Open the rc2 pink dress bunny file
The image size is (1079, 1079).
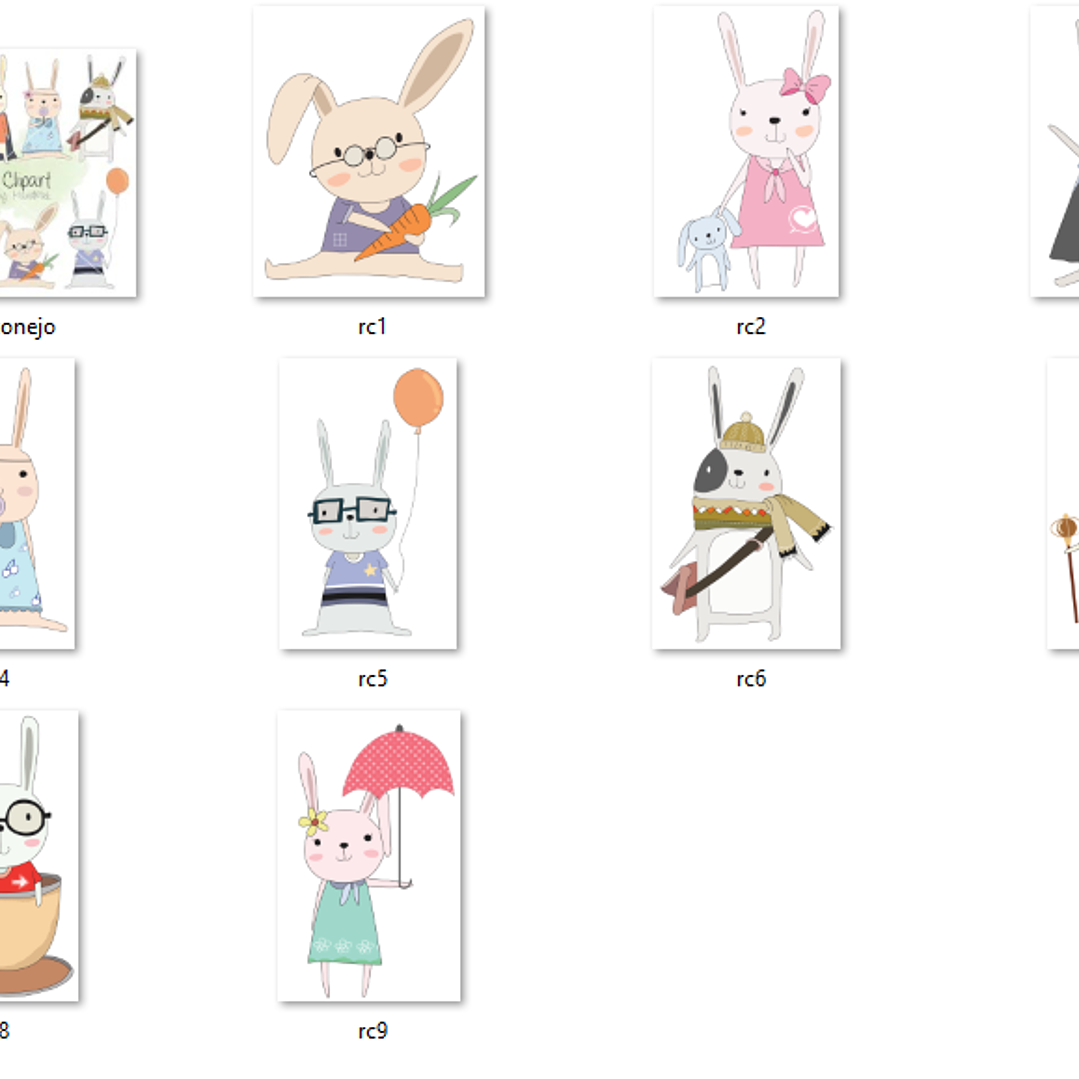(x=746, y=152)
